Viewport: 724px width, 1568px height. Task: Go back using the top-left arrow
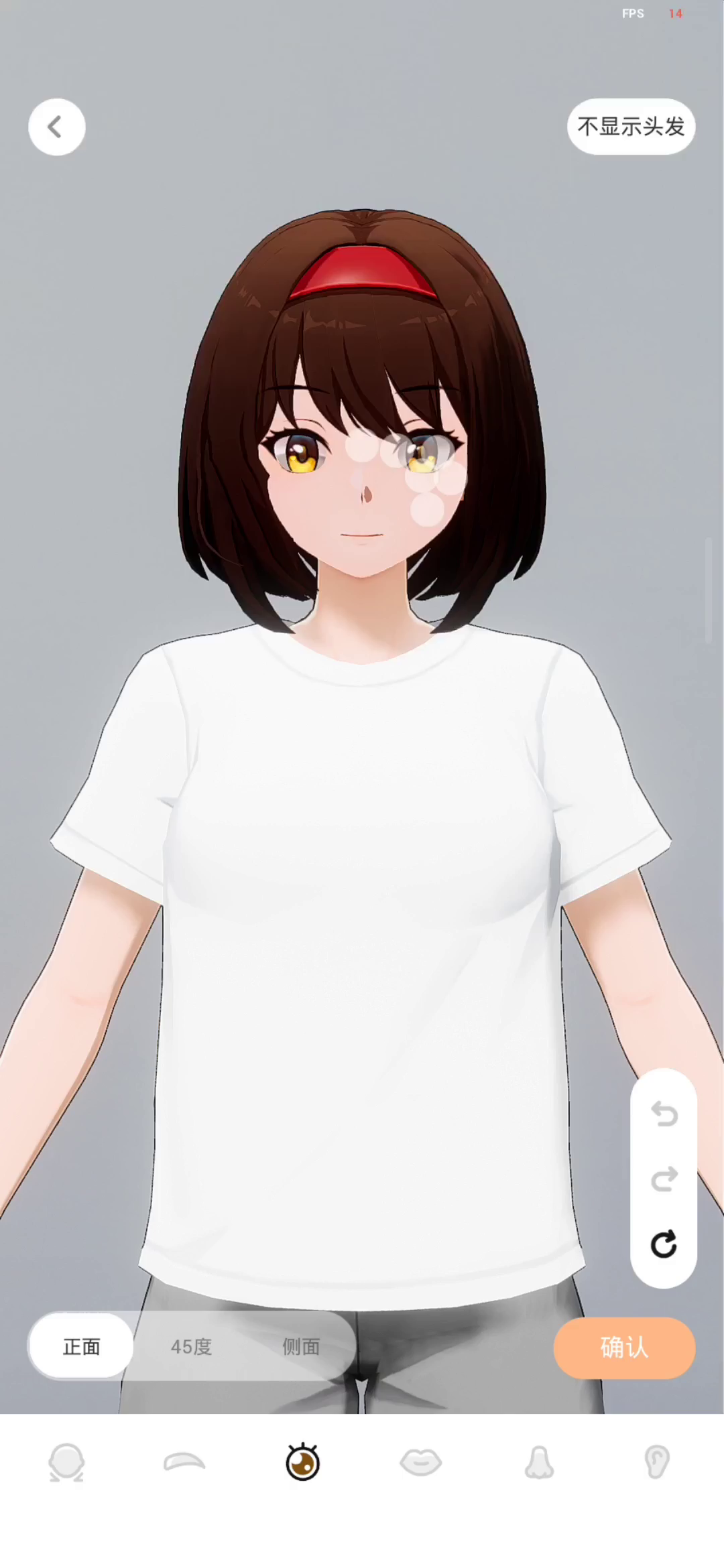coord(56,127)
